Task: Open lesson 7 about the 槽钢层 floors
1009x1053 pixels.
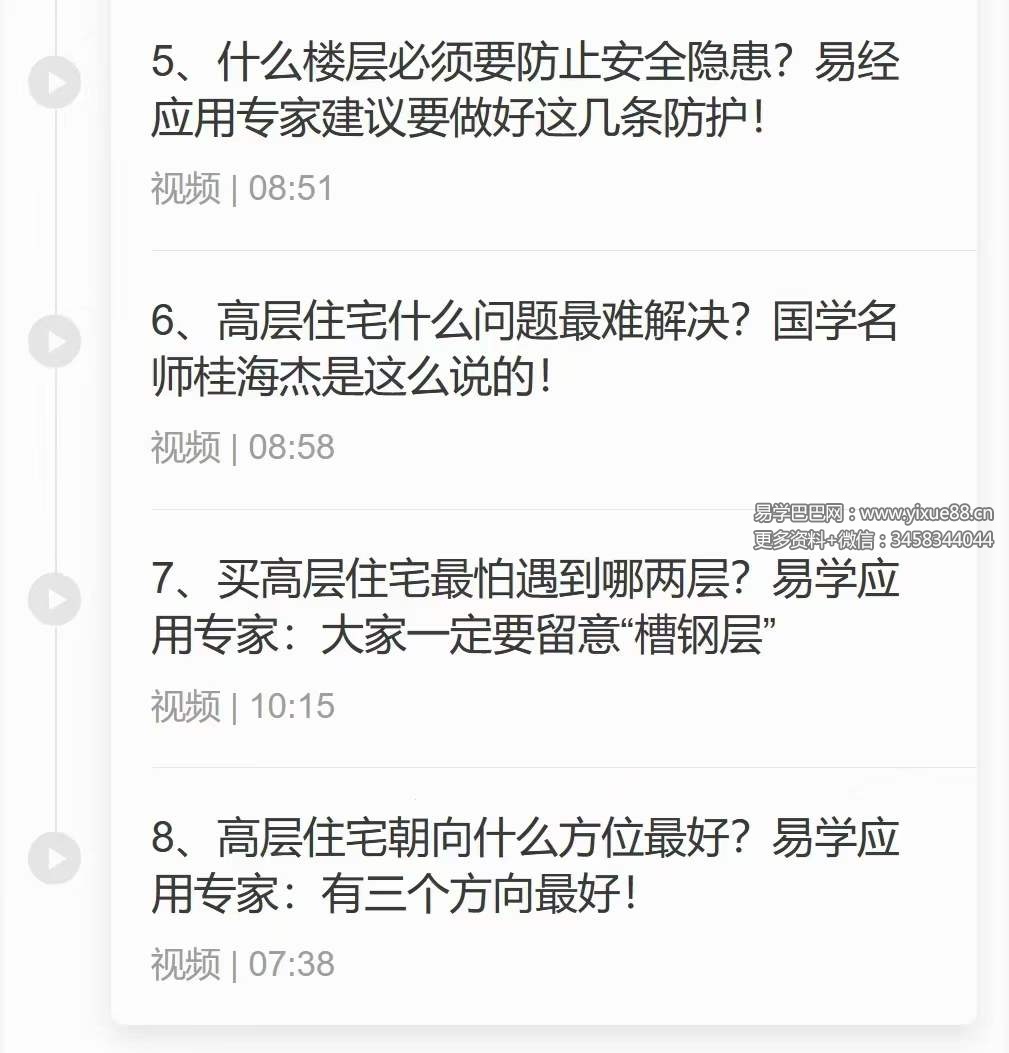Action: tap(525, 608)
